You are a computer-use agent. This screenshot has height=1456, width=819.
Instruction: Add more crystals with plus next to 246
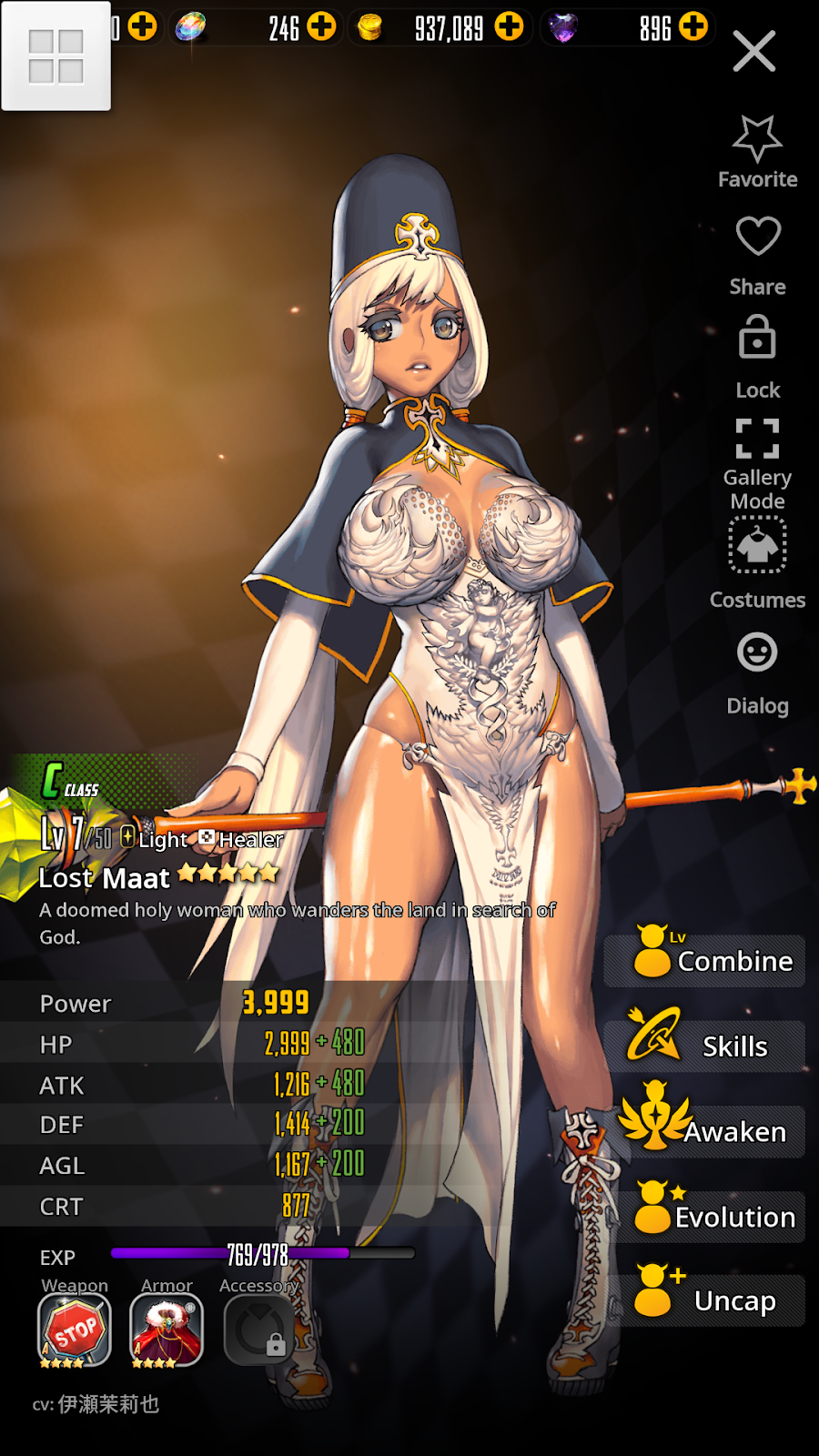(321, 26)
